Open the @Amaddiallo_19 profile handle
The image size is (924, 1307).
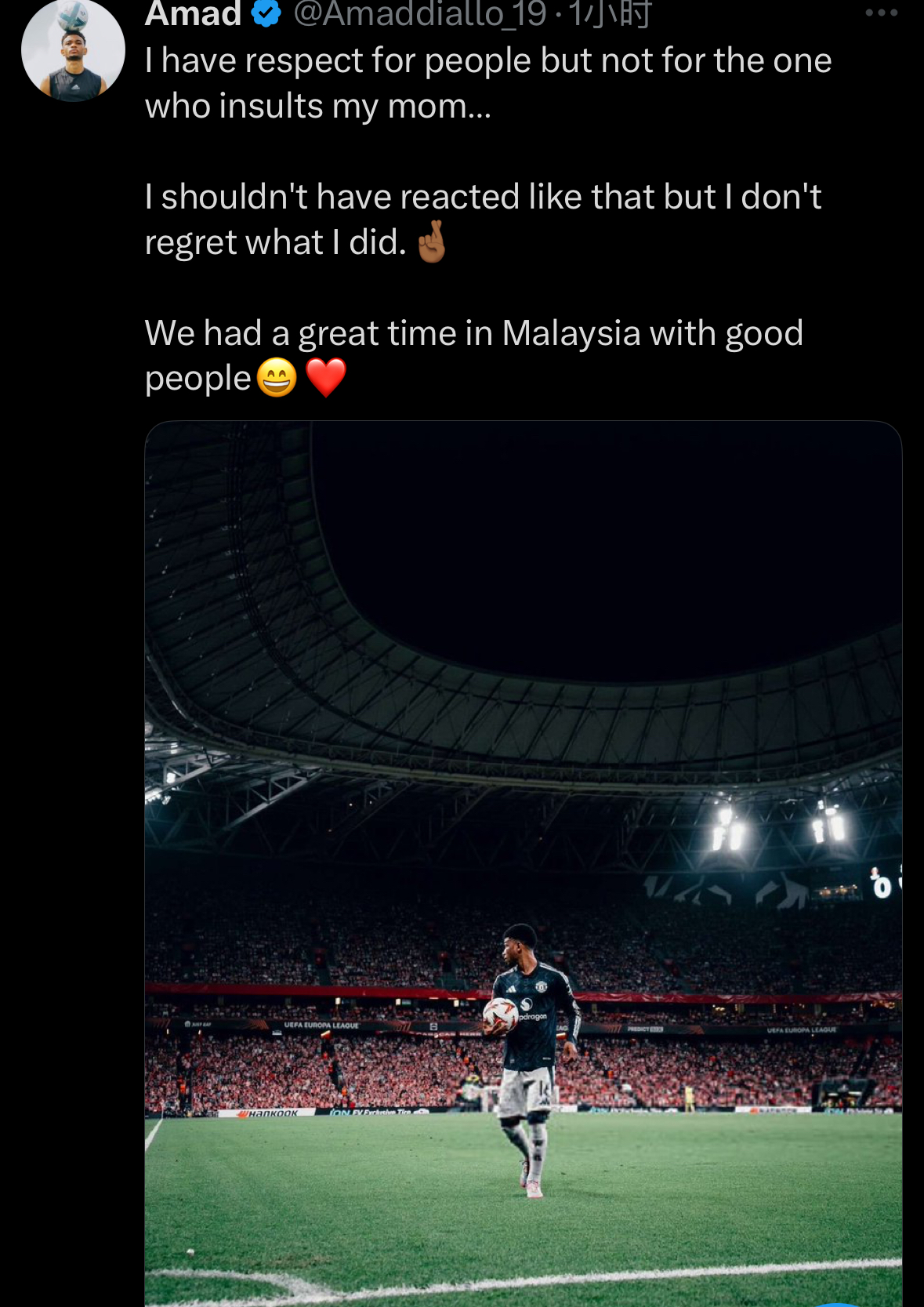point(419,14)
